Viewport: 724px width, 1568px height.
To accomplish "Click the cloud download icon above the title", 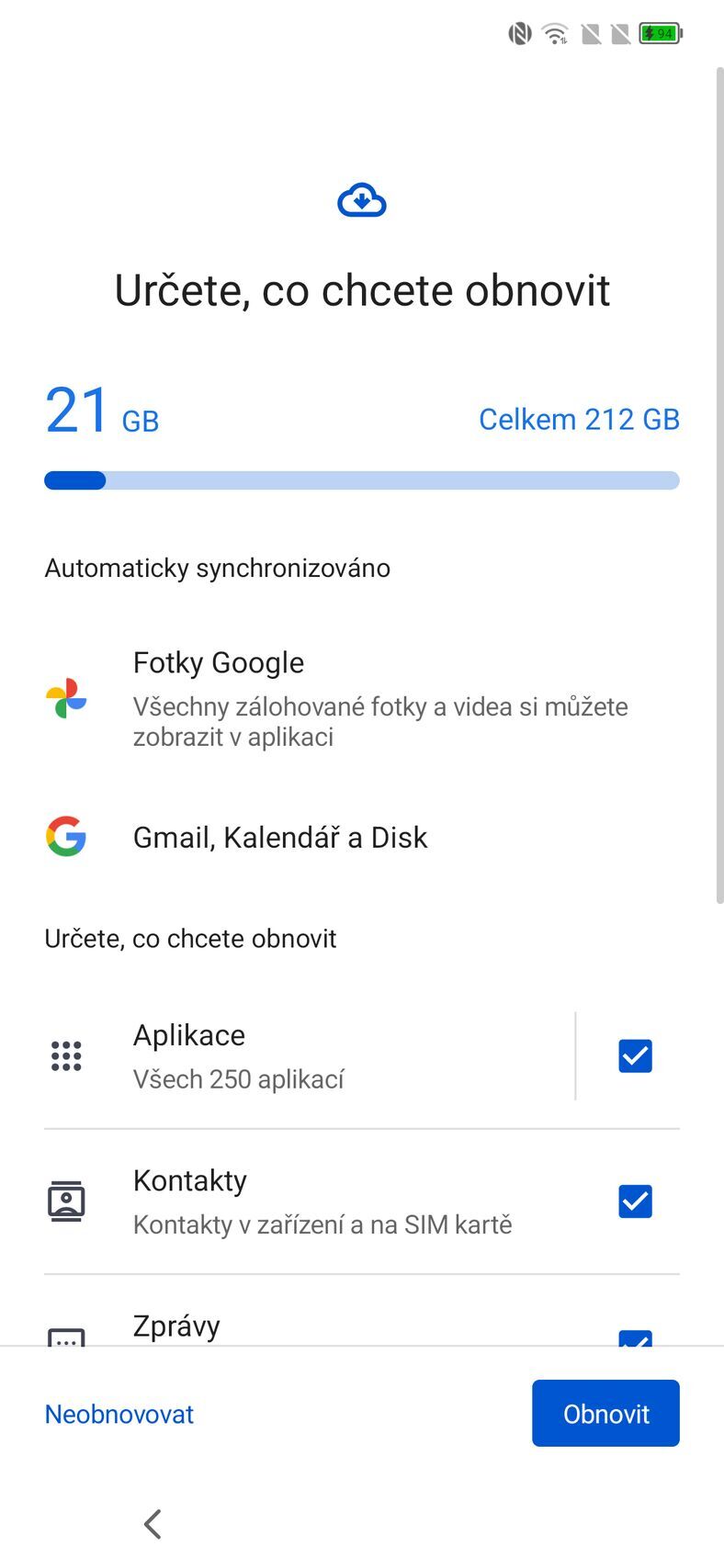I will 362,200.
